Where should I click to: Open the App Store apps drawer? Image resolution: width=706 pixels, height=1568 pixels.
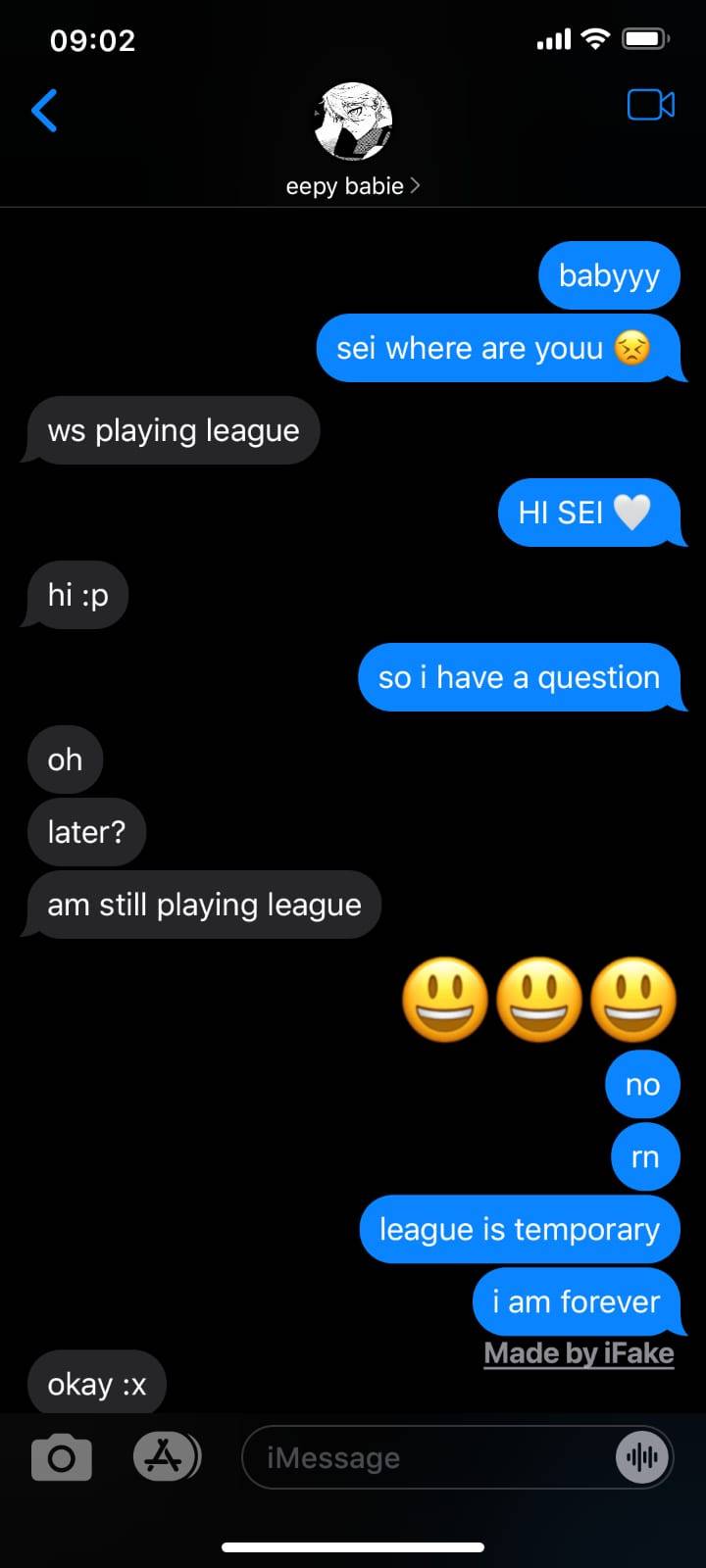pos(165,1456)
